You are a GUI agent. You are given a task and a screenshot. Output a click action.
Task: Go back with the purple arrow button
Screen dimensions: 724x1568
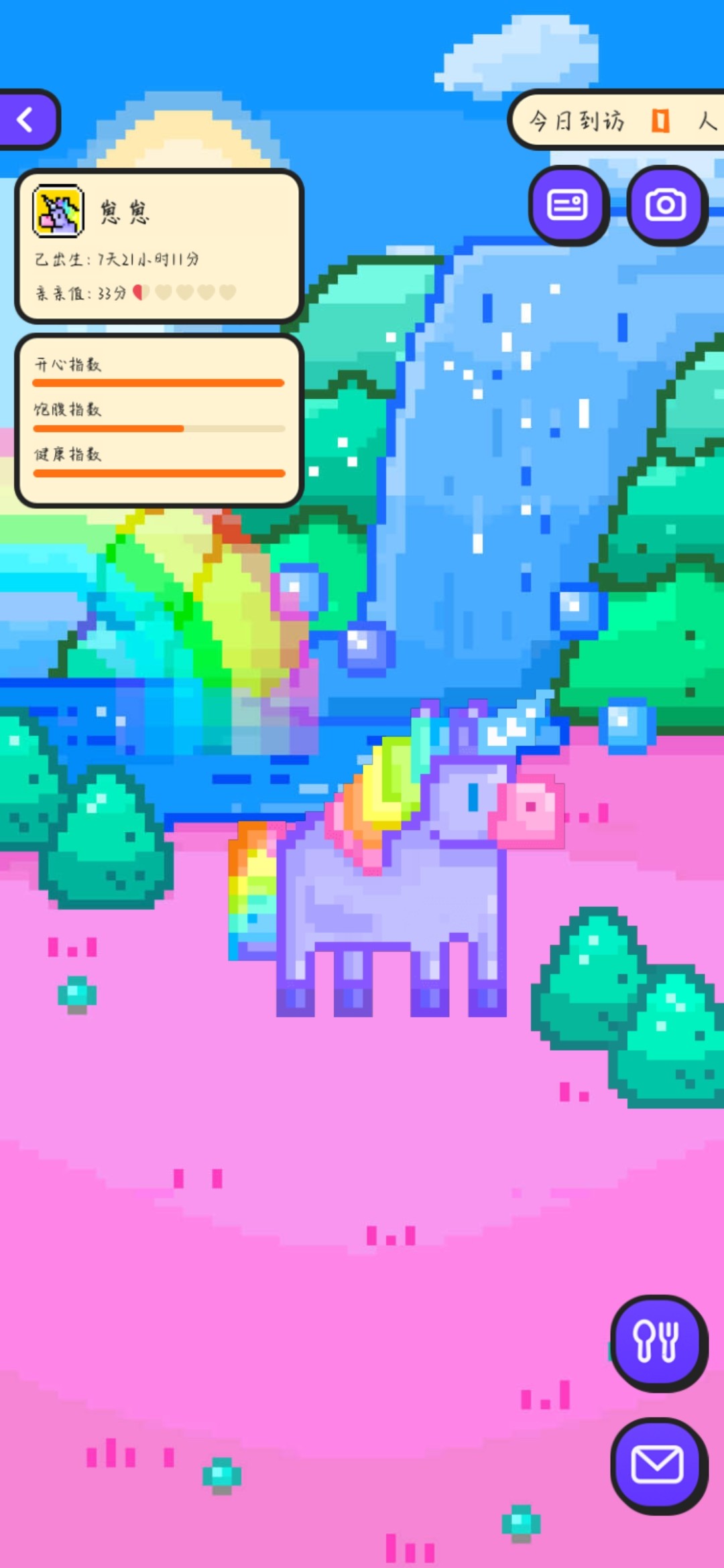point(27,120)
